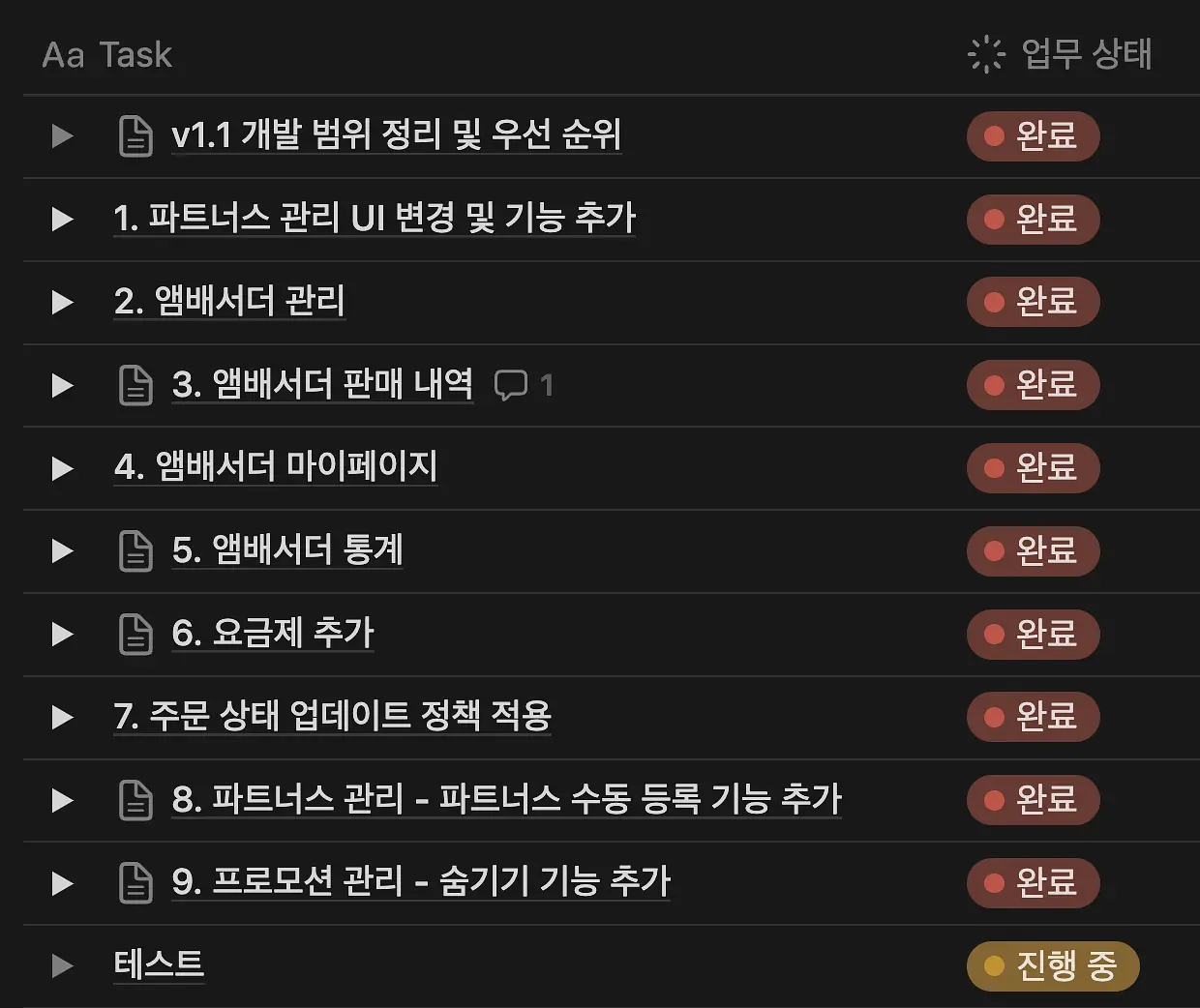Open the 2. 앰배서더 관리 task page
This screenshot has width=1200, height=1008.
pyautogui.click(x=229, y=301)
